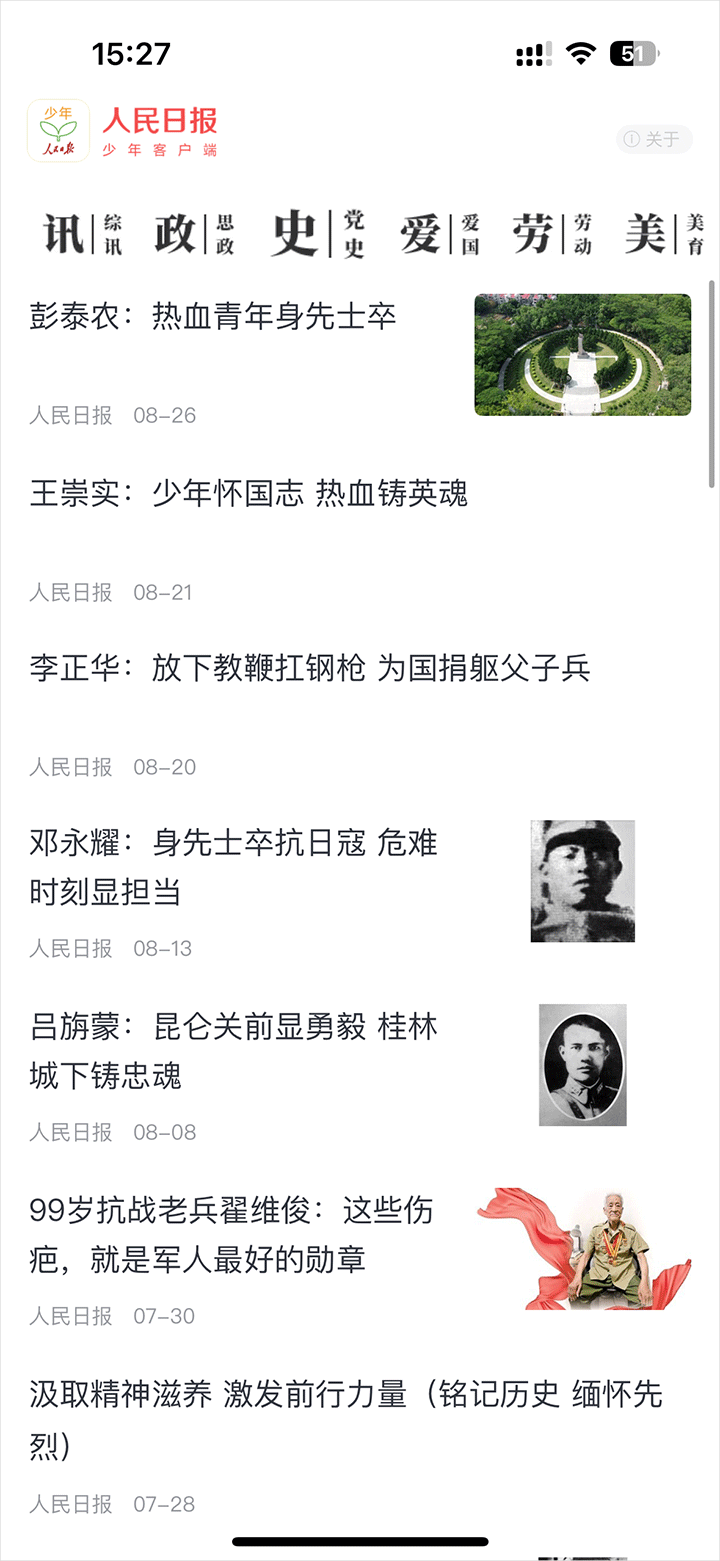Switch to the 综讯 news tab
Image resolution: width=720 pixels, height=1561 pixels.
point(82,234)
